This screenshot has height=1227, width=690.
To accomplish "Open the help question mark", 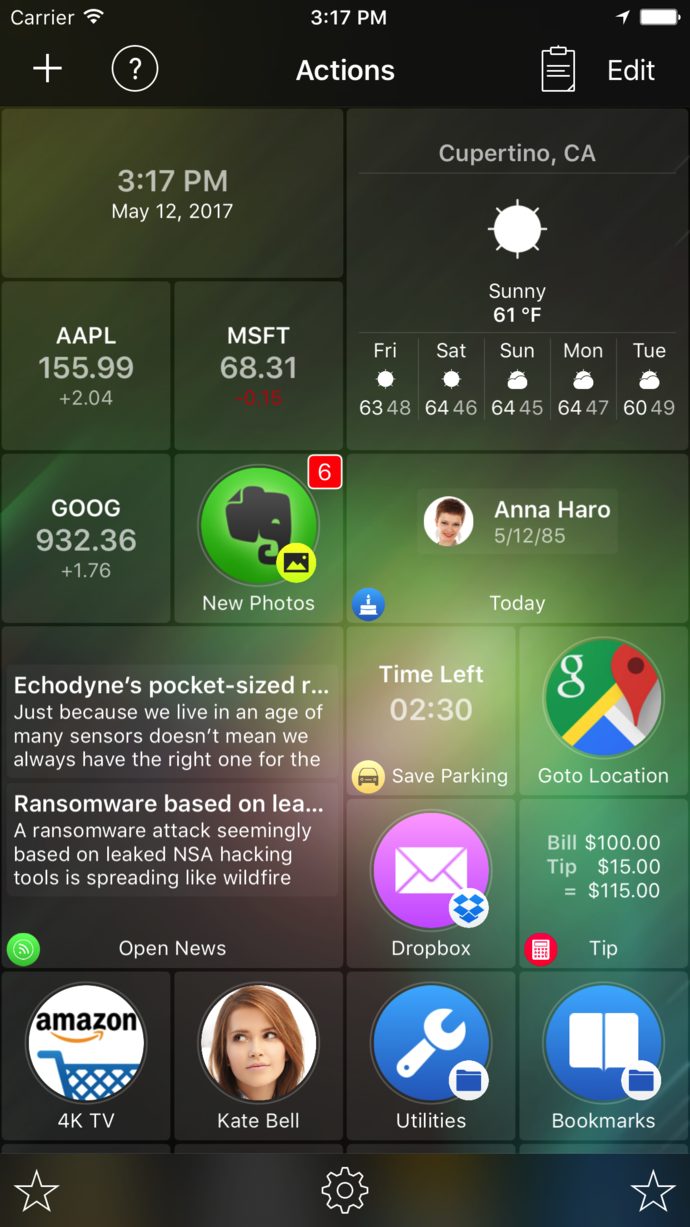I will click(135, 69).
